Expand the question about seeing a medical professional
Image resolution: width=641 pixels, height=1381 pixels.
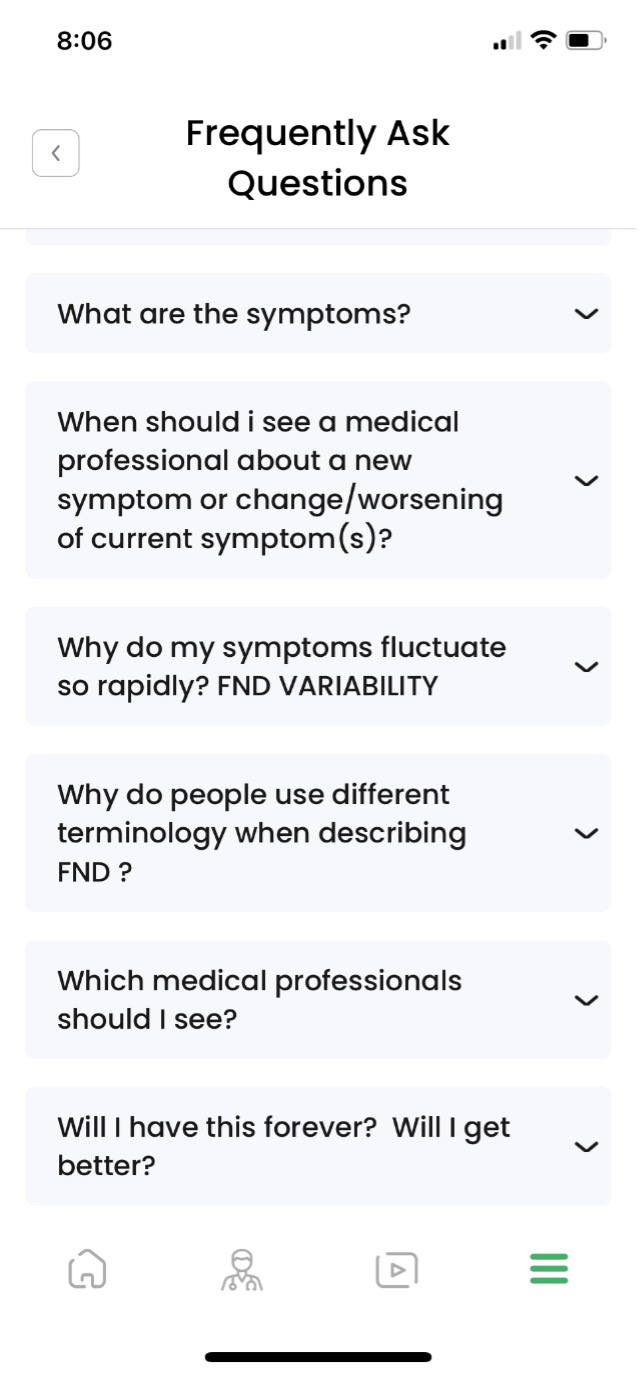[318, 480]
